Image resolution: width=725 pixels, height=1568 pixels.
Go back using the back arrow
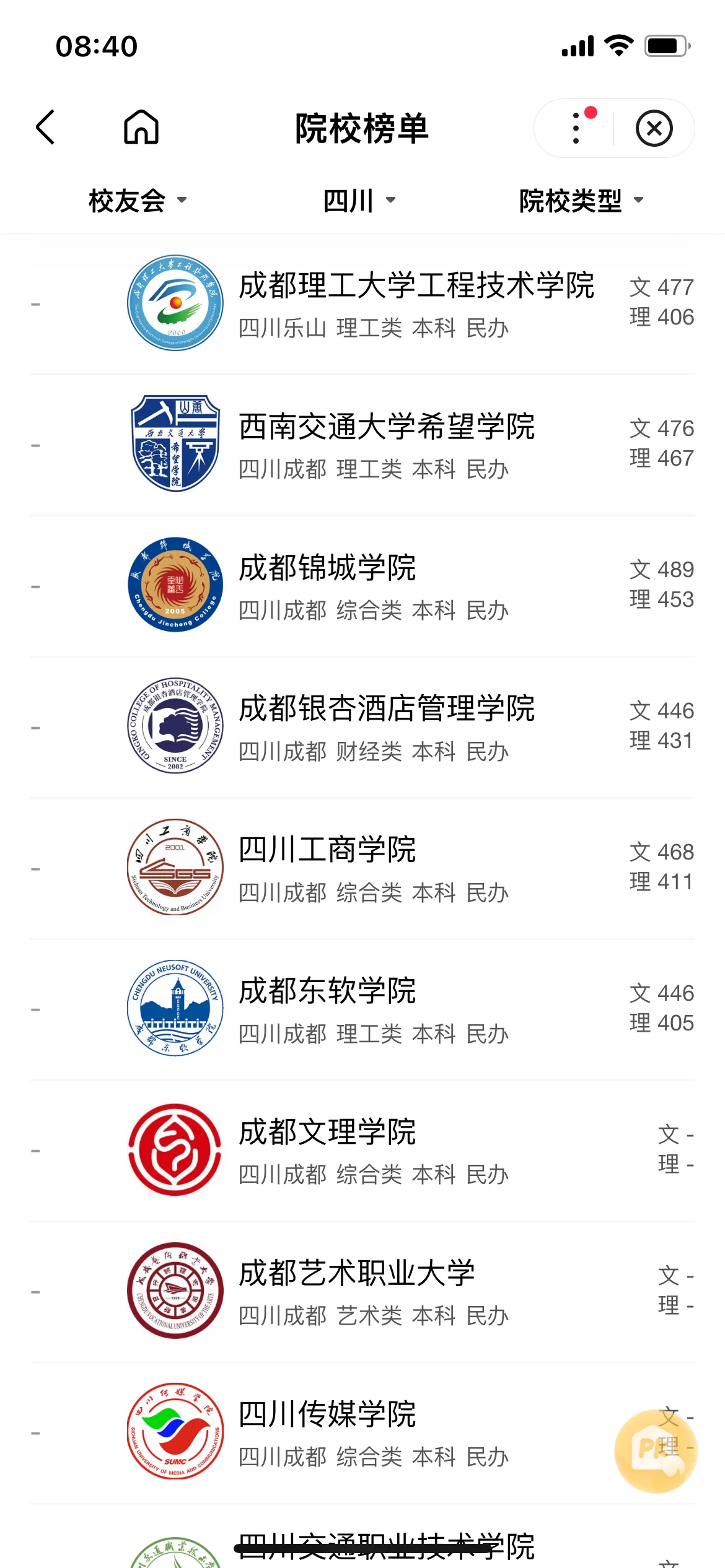click(x=46, y=128)
